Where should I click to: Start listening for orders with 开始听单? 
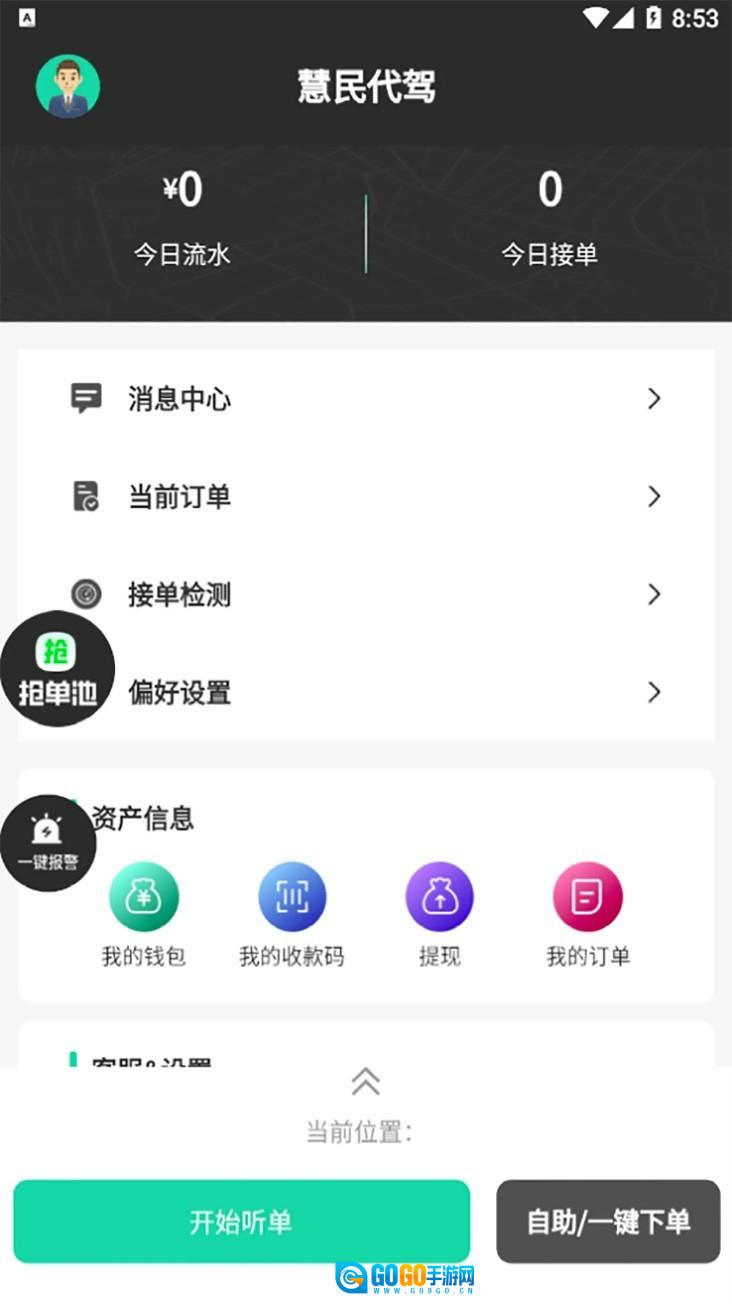pos(241,1221)
